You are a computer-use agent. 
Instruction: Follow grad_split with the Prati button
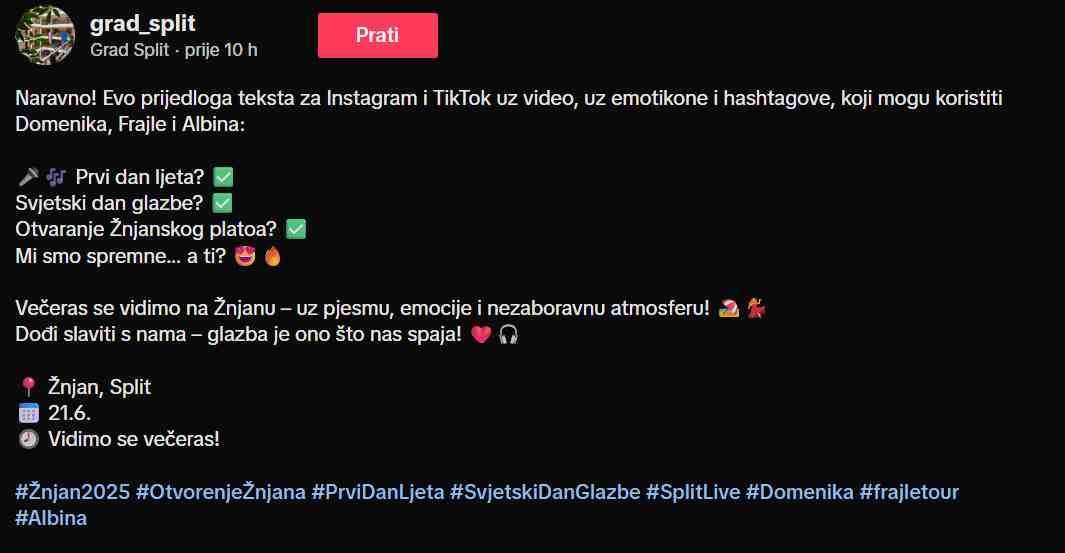377,35
